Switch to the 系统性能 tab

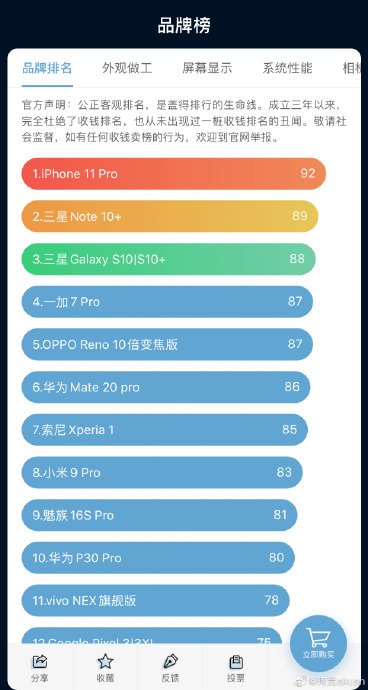pos(287,68)
